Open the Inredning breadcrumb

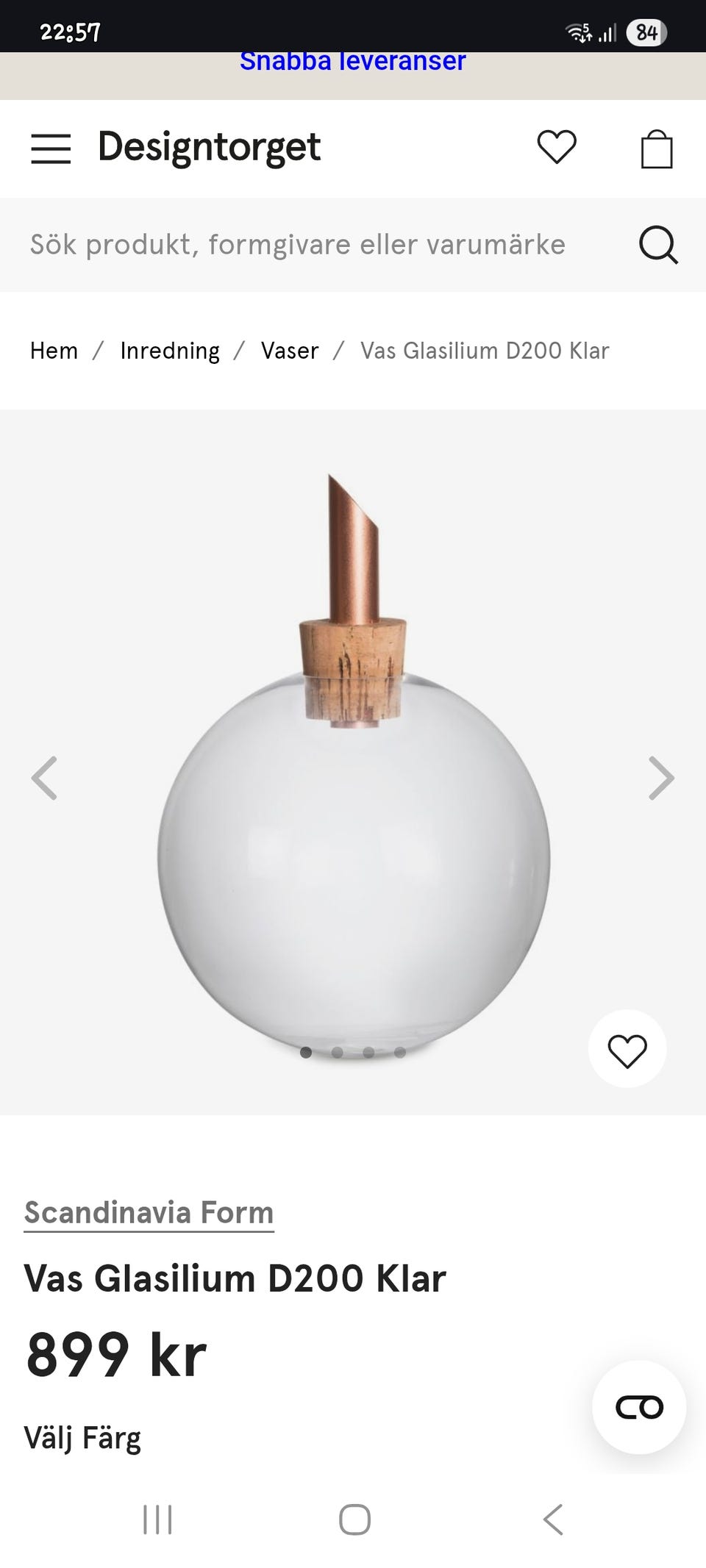(170, 351)
